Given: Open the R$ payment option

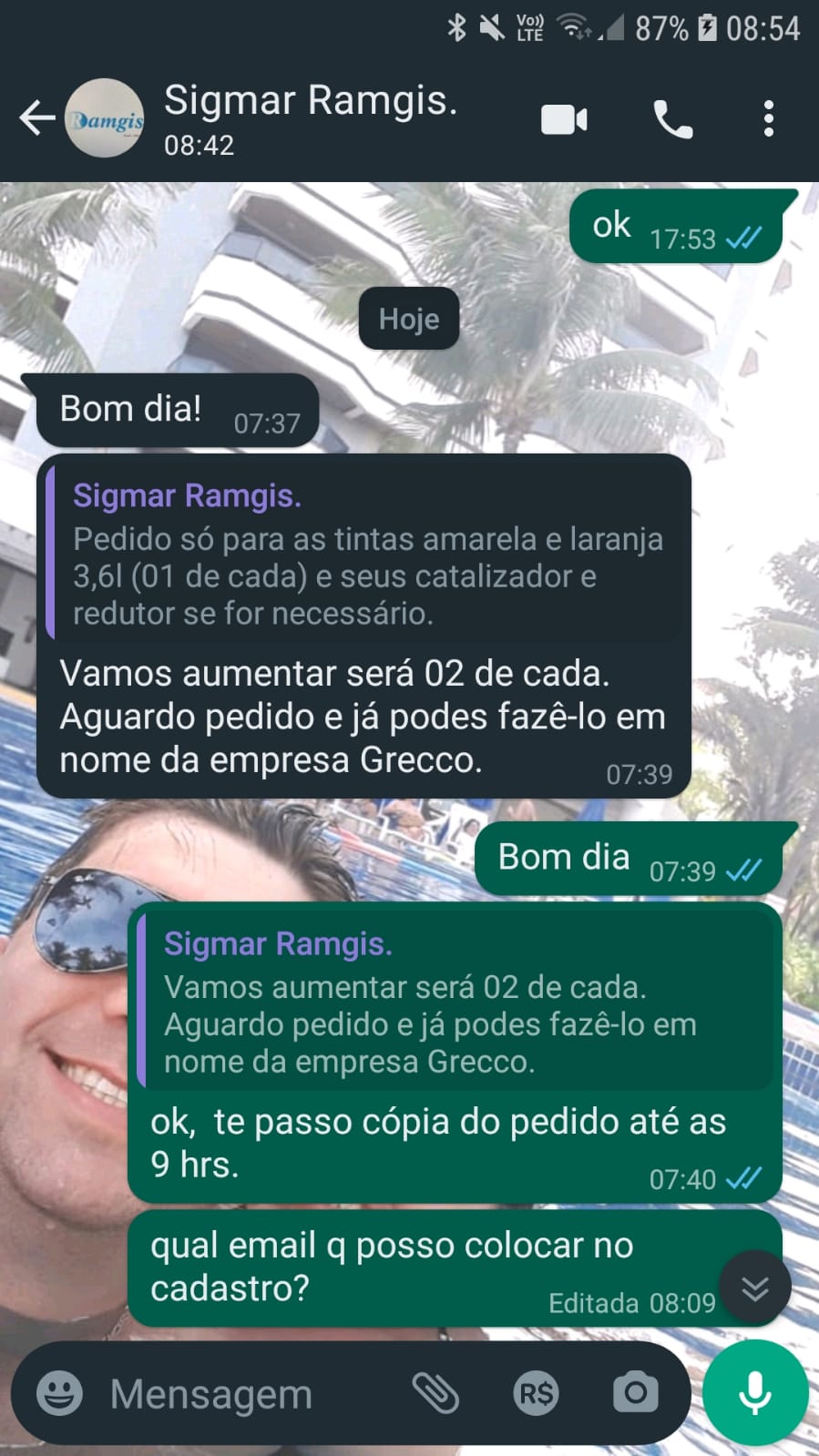Looking at the screenshot, I should (536, 1393).
